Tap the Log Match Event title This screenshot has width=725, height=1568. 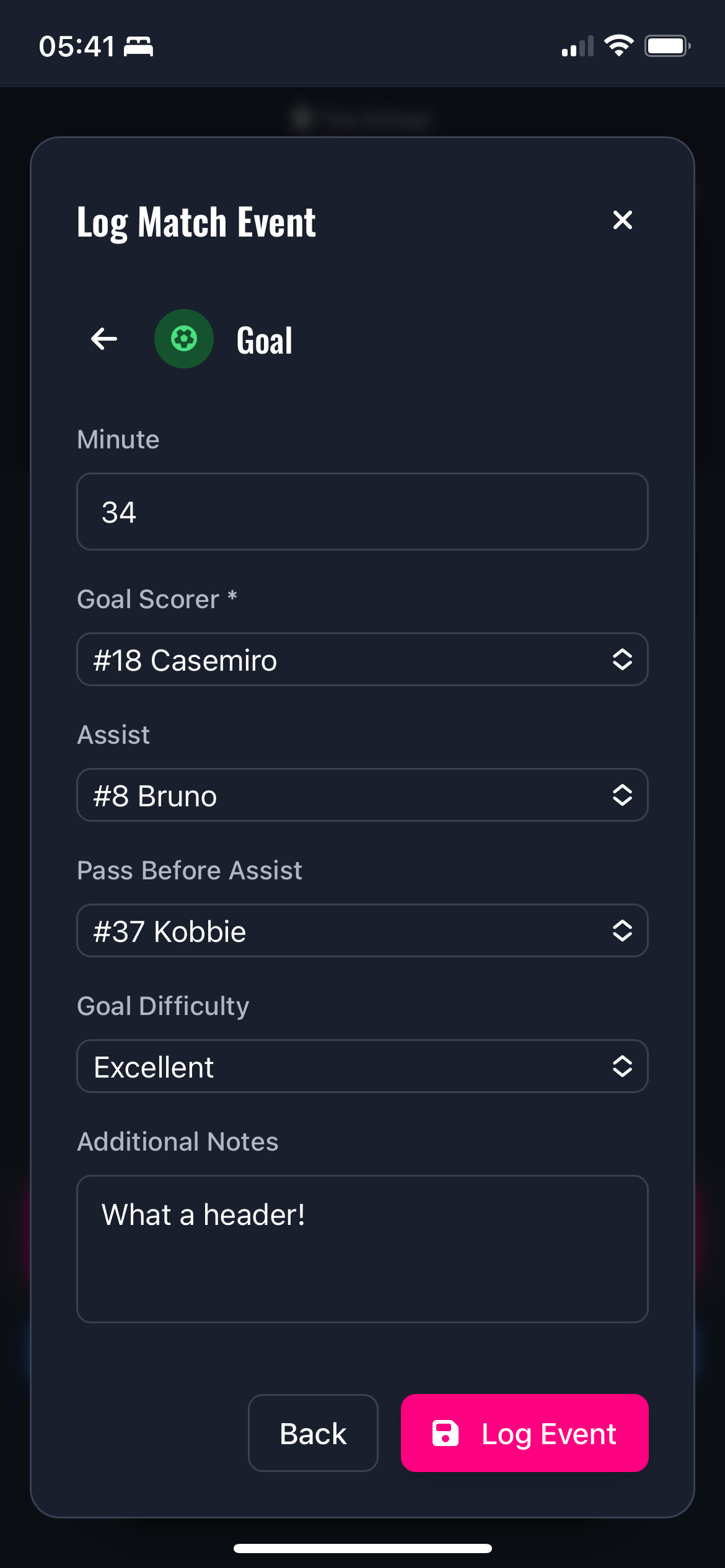pos(195,221)
